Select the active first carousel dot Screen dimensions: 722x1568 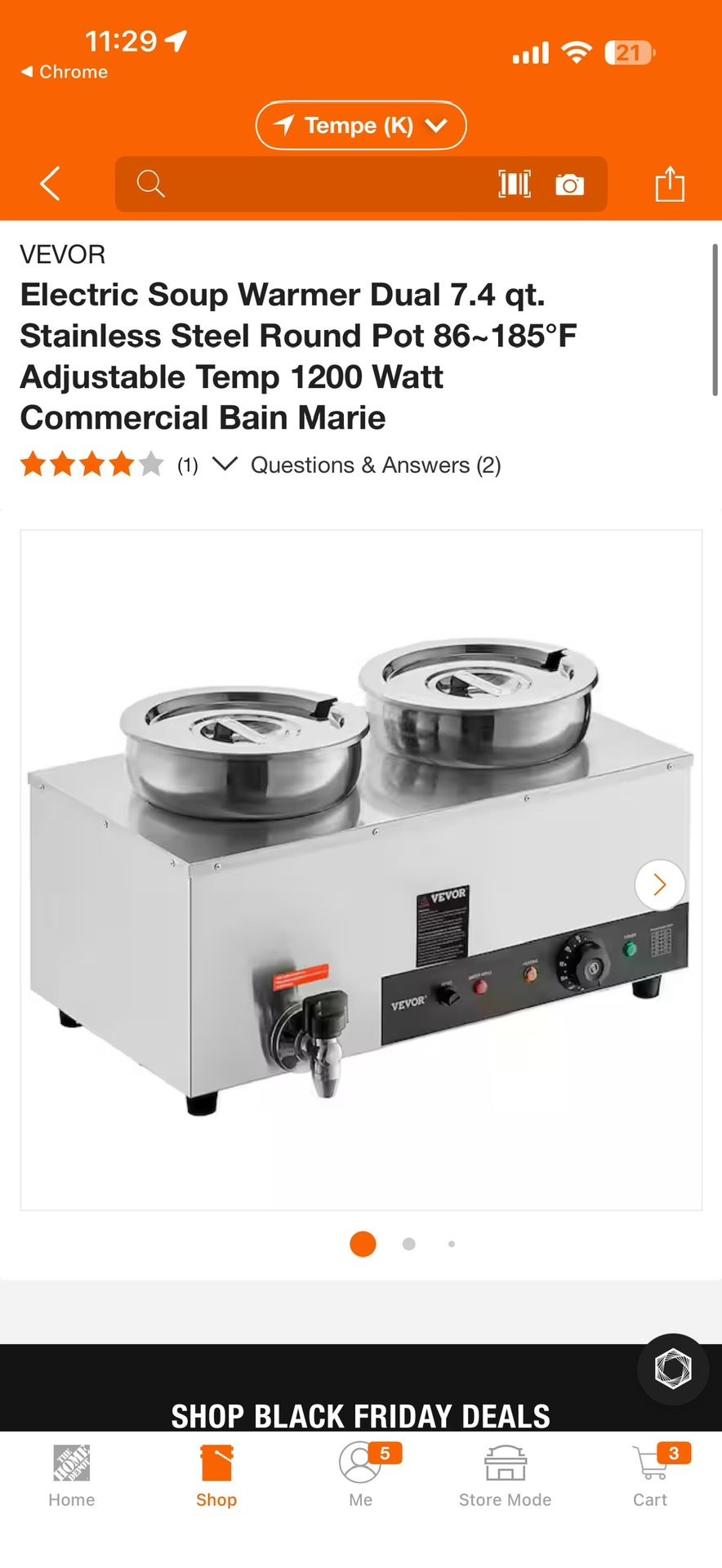pos(363,1244)
